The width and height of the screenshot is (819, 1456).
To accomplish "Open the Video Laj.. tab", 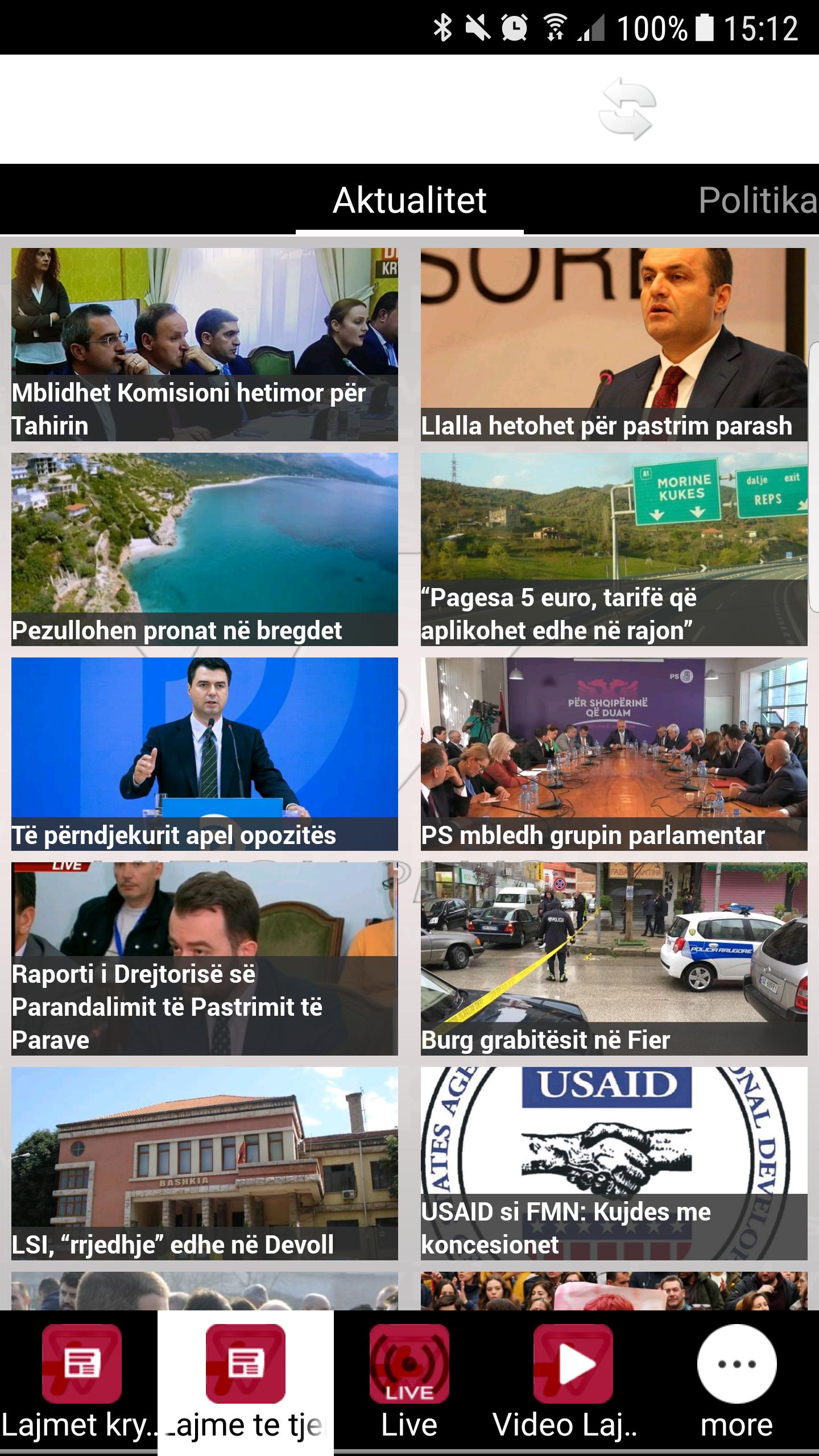I will pos(572,1382).
